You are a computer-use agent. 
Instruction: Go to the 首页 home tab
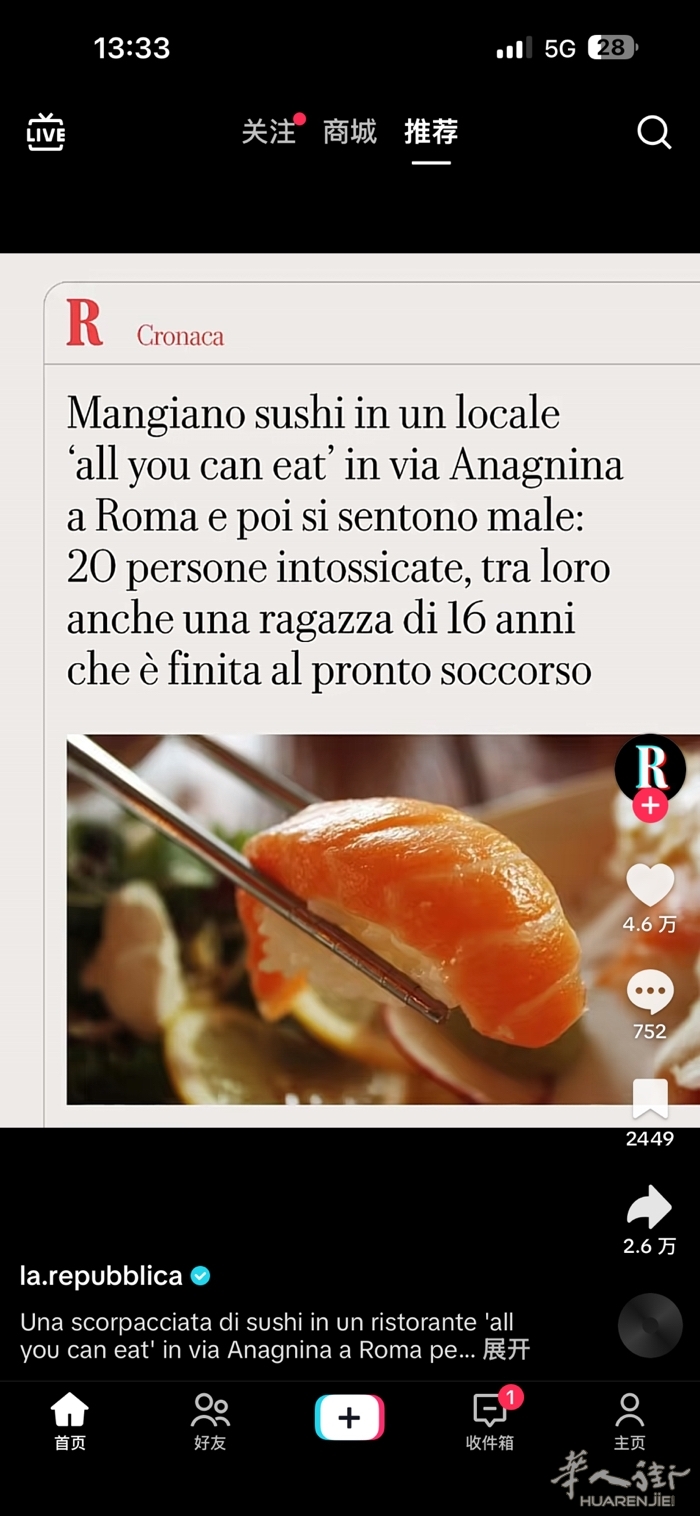click(x=70, y=1420)
